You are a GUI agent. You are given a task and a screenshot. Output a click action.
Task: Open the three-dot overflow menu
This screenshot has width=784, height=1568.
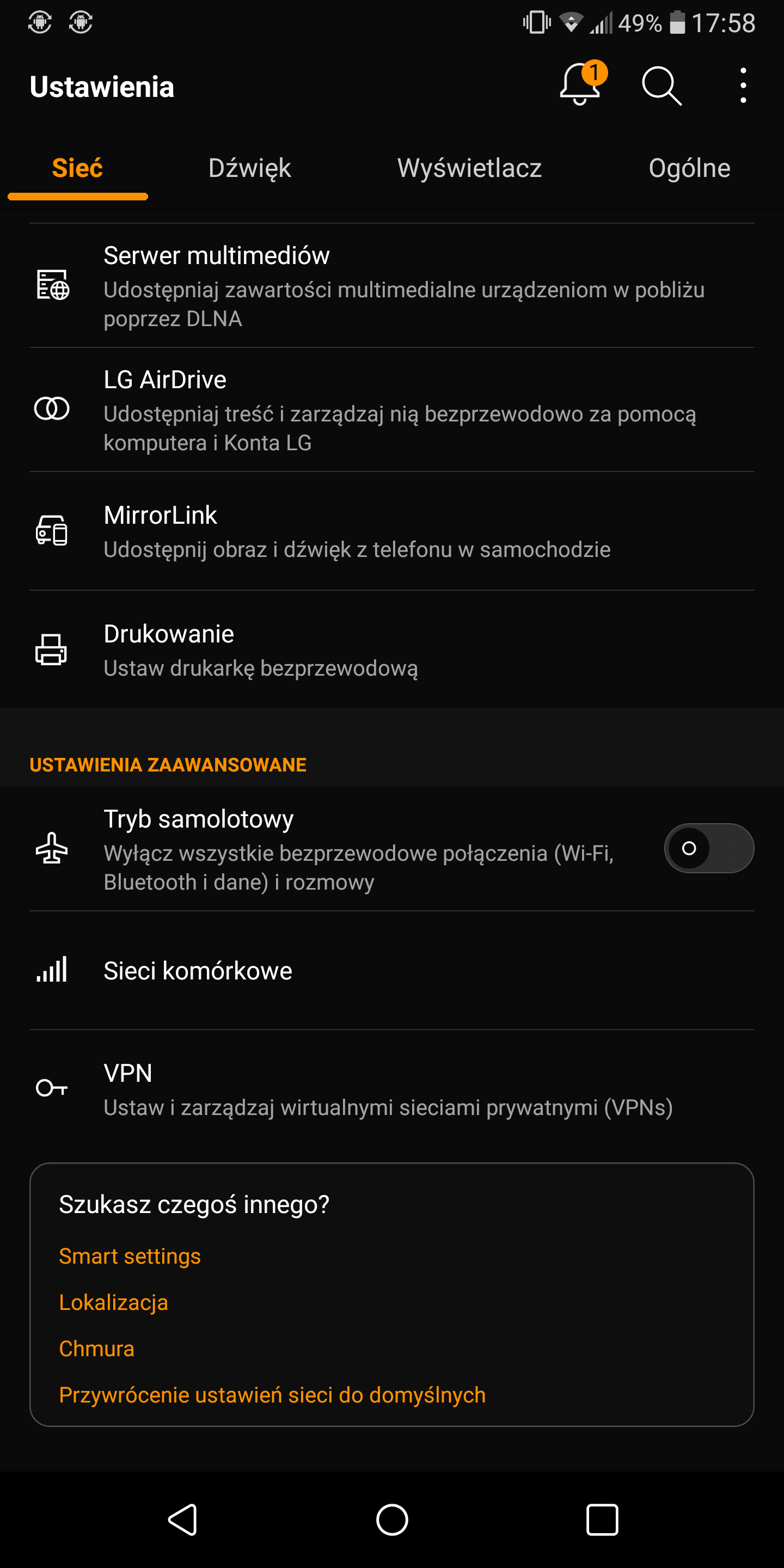point(743,85)
